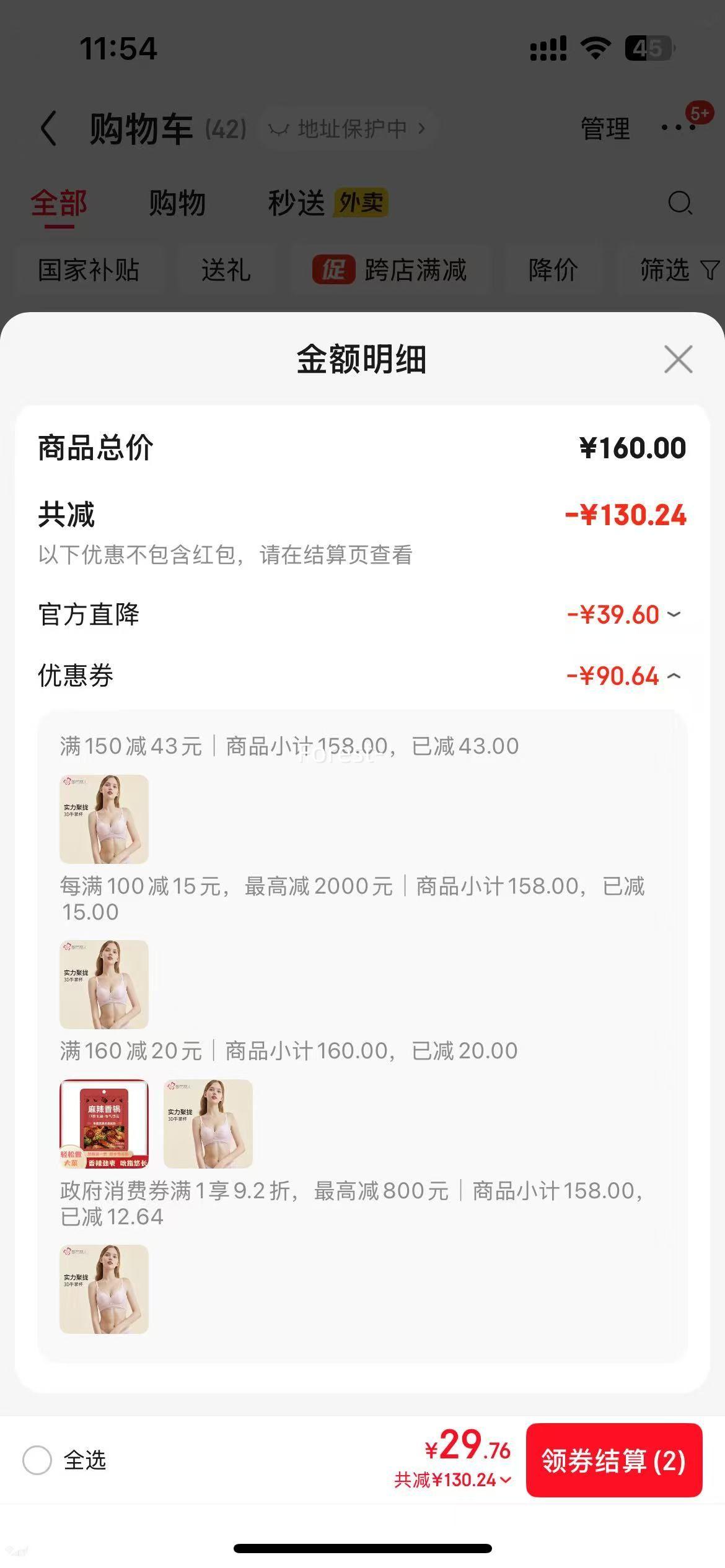725x1568 pixels.
Task: Open the 麻辣香锅 product thumbnail
Action: click(104, 1124)
